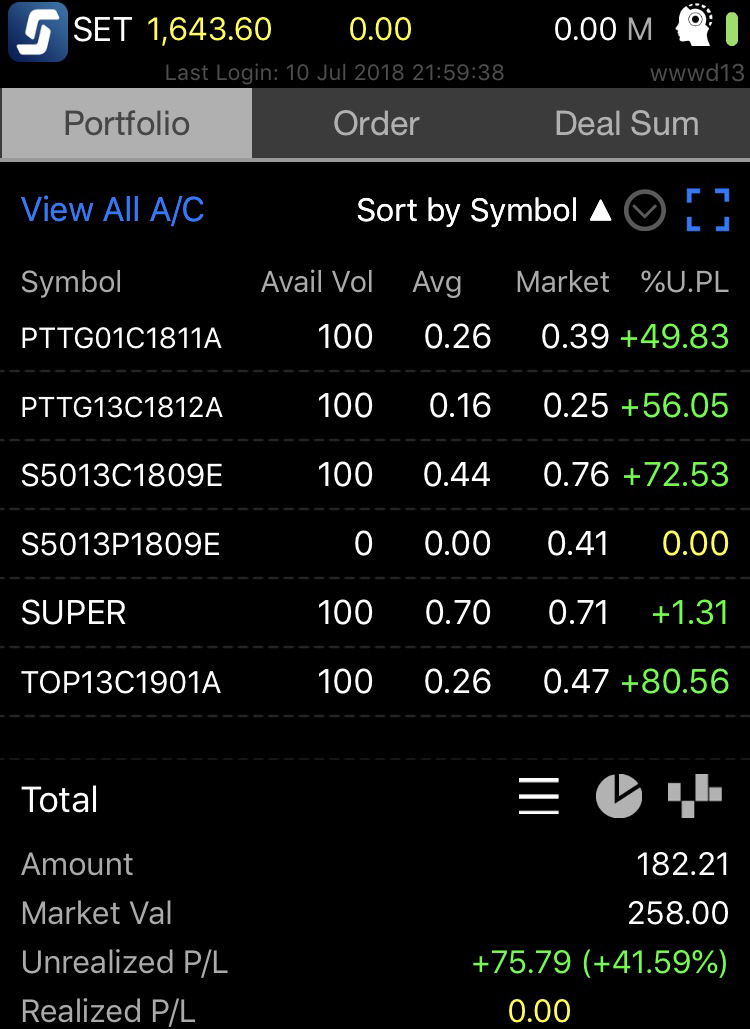The width and height of the screenshot is (750, 1029).
Task: Open the full-screen view icon
Action: tap(707, 210)
